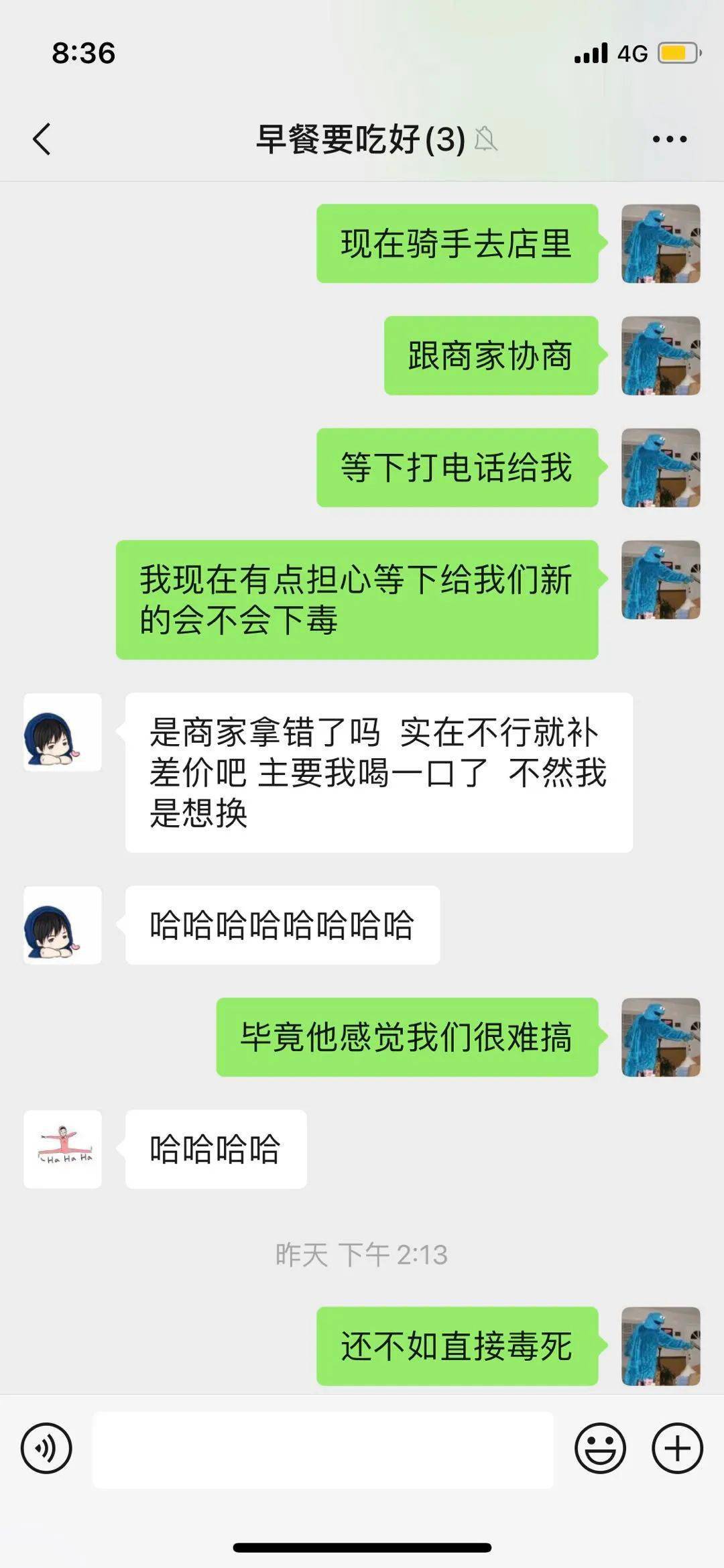Open the emoji sticker panel

point(600,1448)
